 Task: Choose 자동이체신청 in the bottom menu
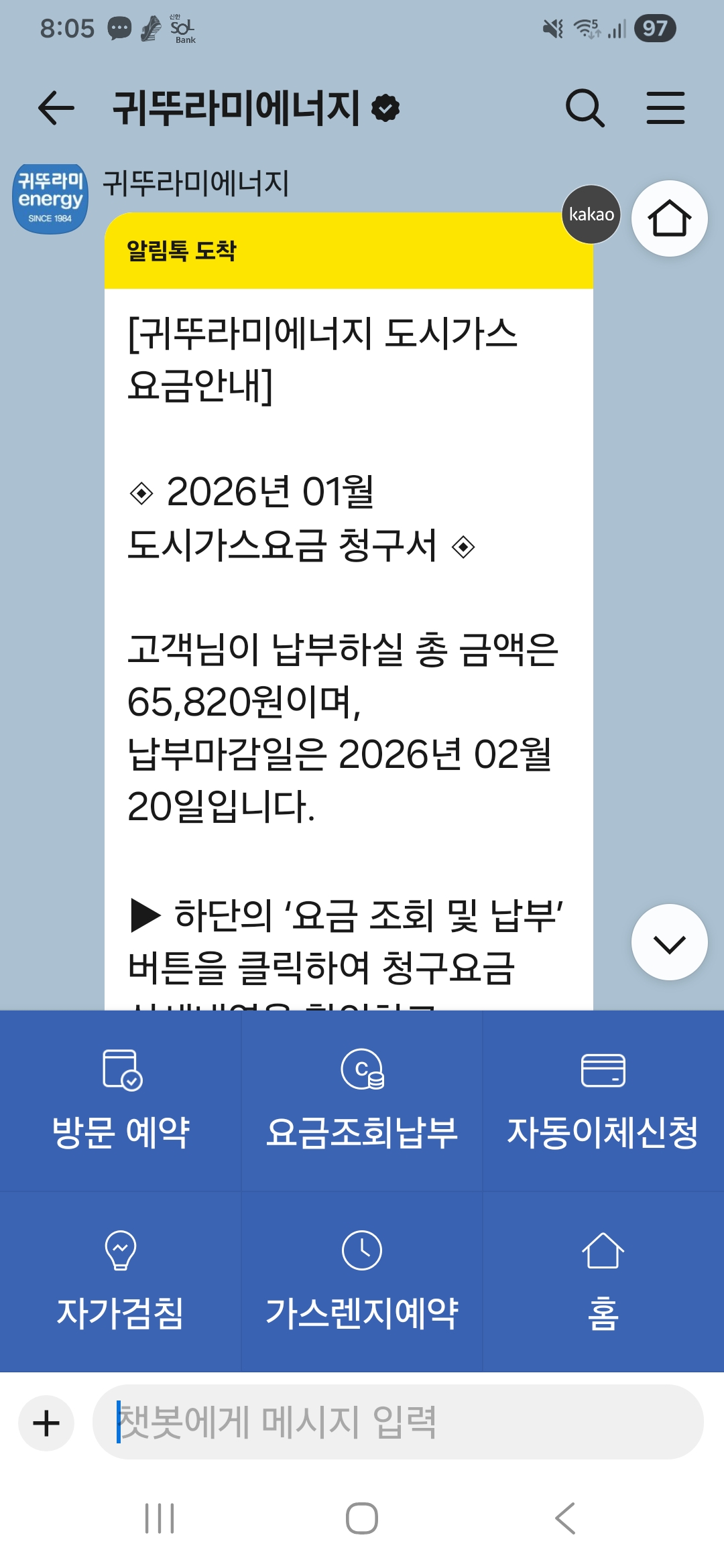(x=603, y=1101)
